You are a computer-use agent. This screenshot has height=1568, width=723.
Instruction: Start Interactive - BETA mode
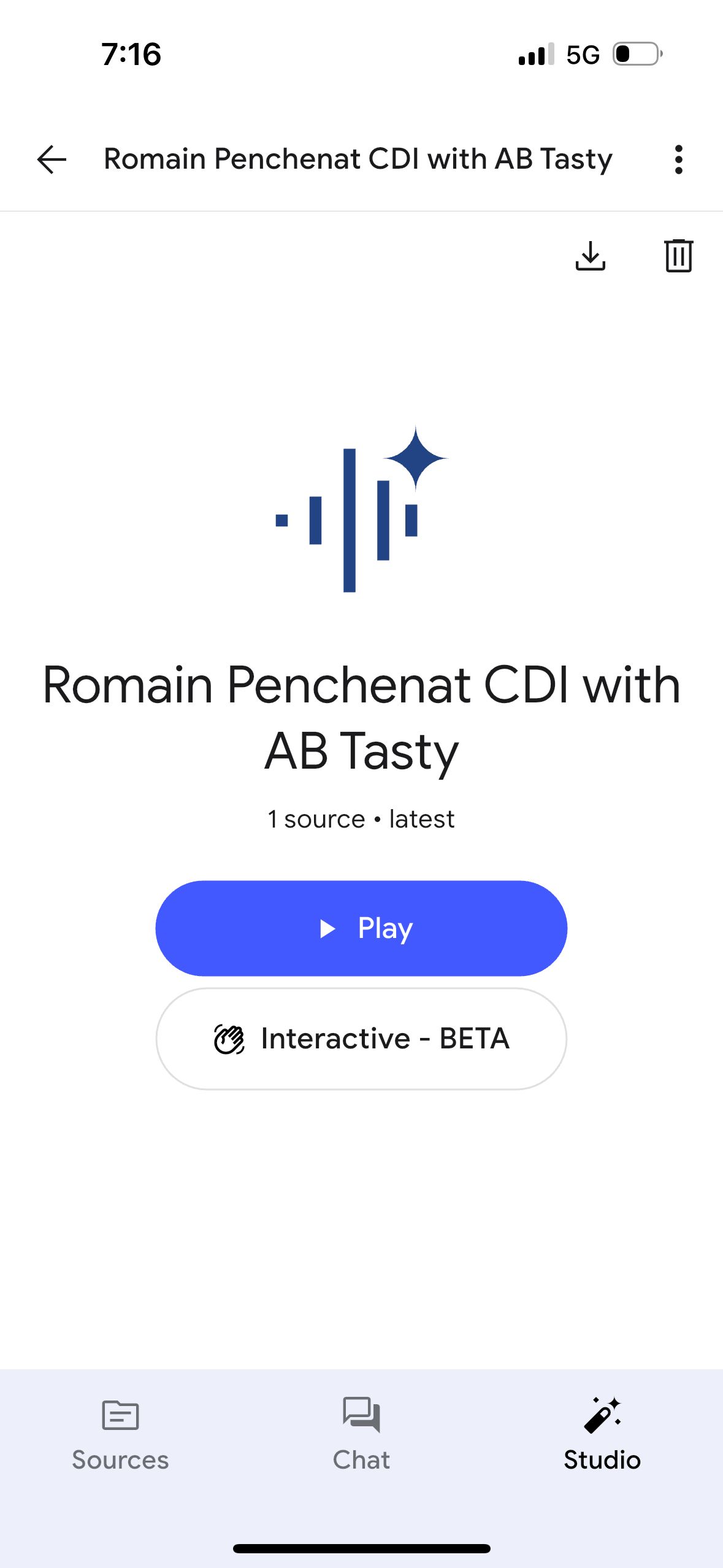[361, 1039]
